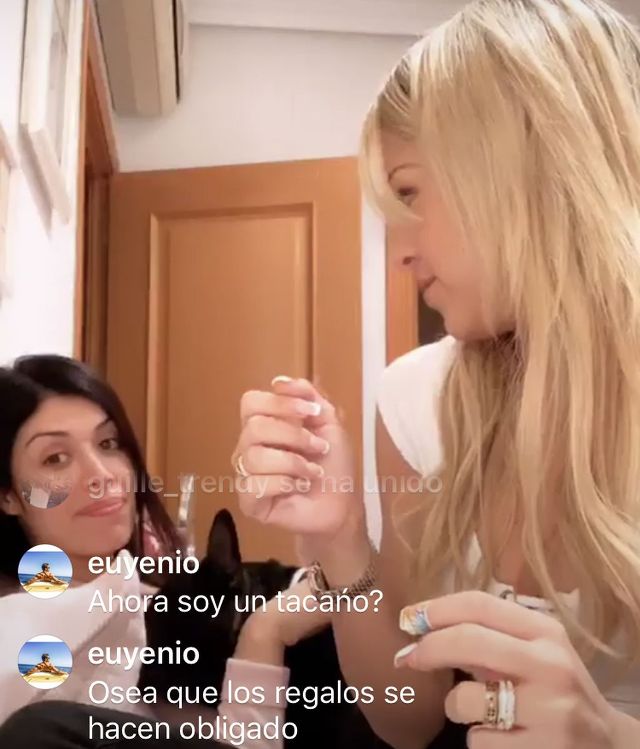
Task: Open euyenio's avatar beside 'Ahora soy un tacaño?'
Action: pyautogui.click(x=45, y=572)
